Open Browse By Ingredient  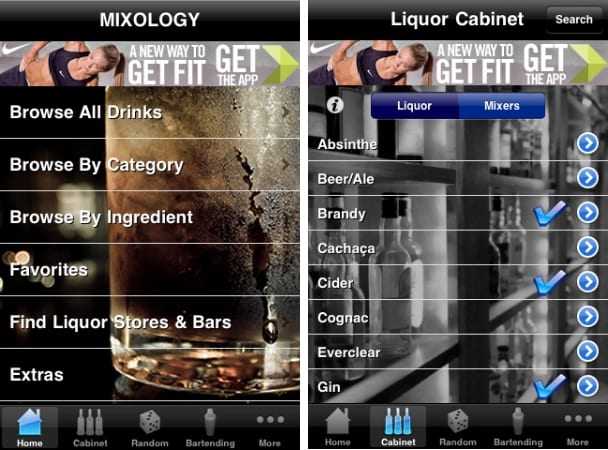point(150,217)
